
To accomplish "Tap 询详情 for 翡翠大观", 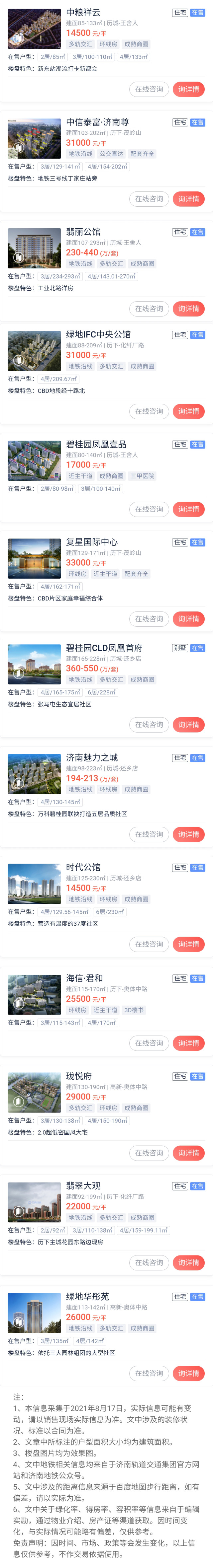I will (x=189, y=1262).
